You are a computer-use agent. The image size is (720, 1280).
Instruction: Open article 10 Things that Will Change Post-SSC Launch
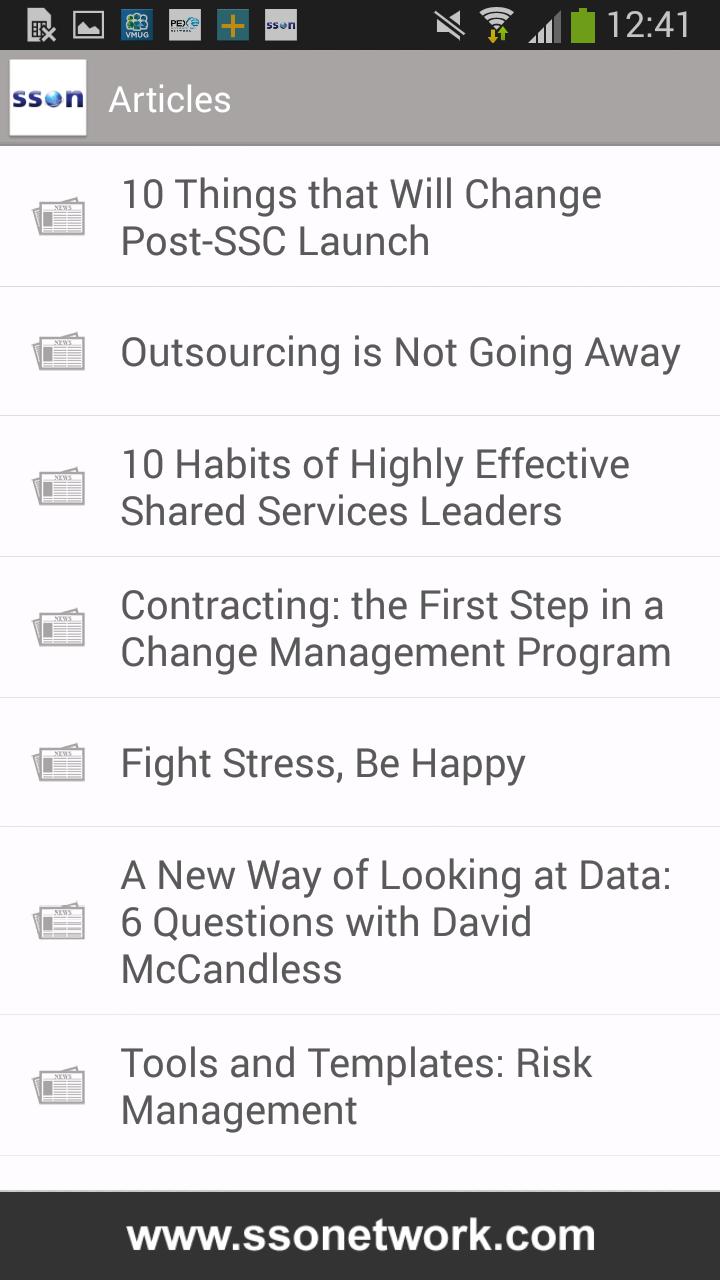coord(361,218)
